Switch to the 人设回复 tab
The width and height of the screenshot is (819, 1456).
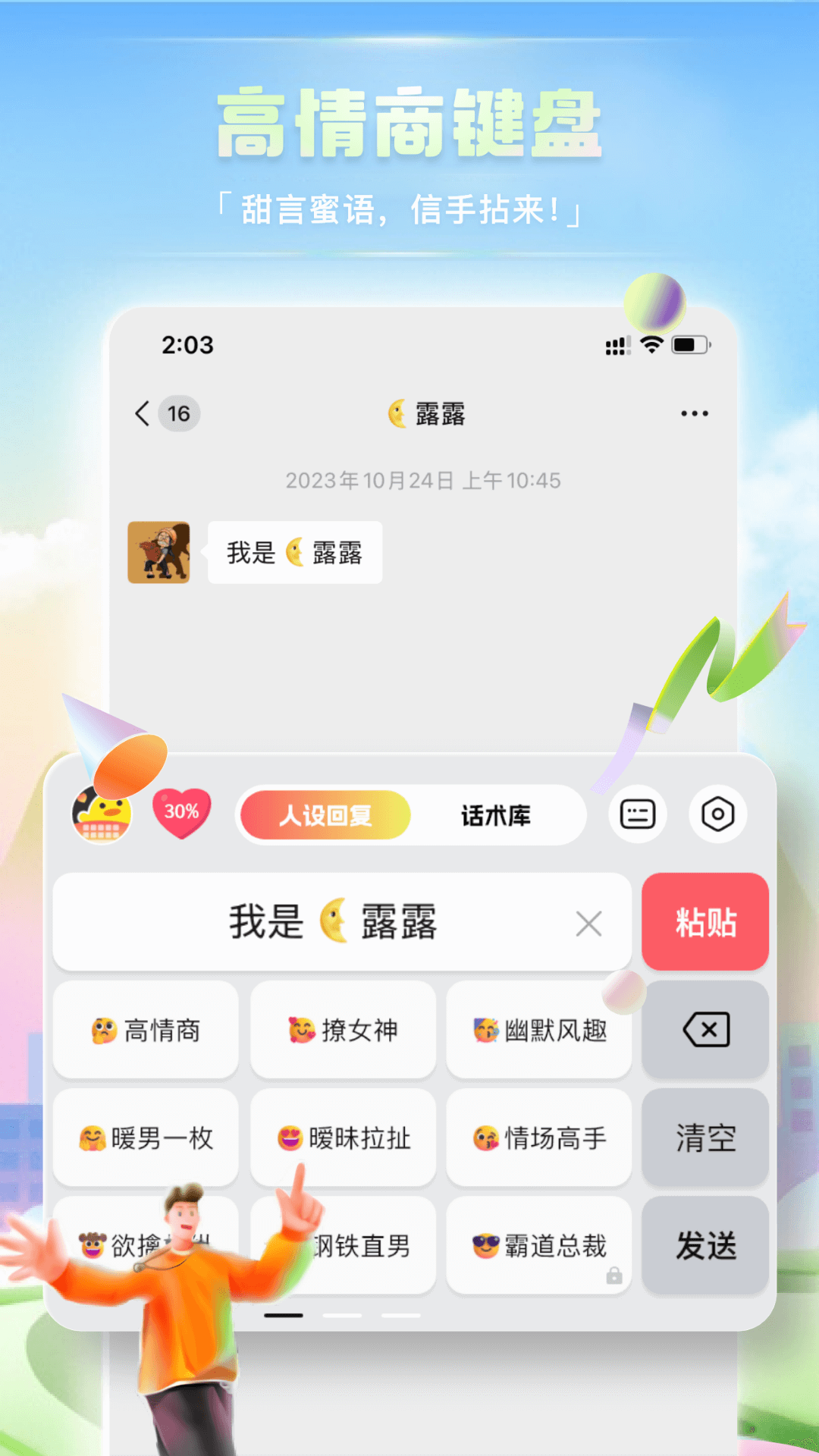(x=325, y=814)
